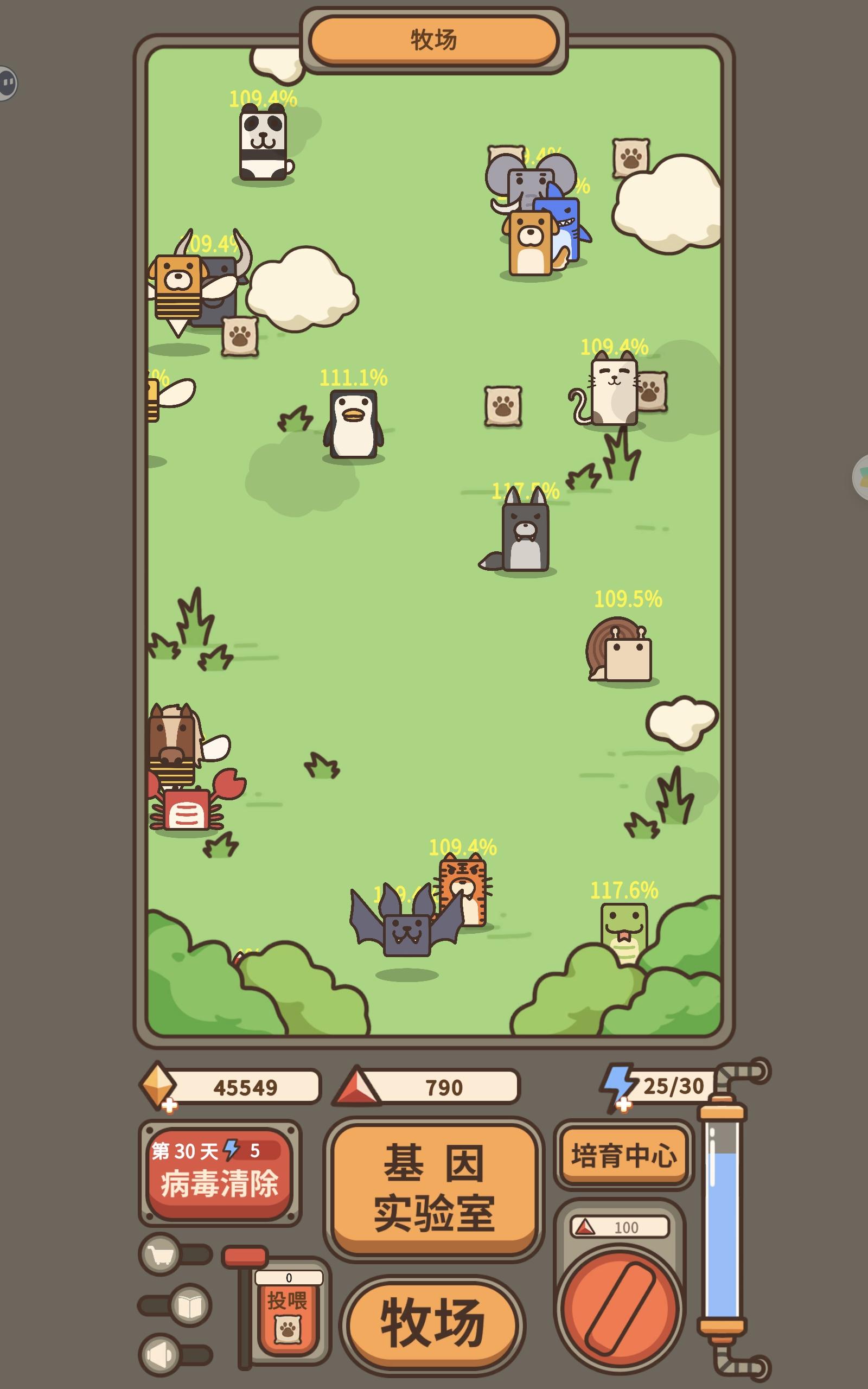The height and width of the screenshot is (1389, 868).
Task: Click the panda animal in the pasture
Action: [x=264, y=143]
